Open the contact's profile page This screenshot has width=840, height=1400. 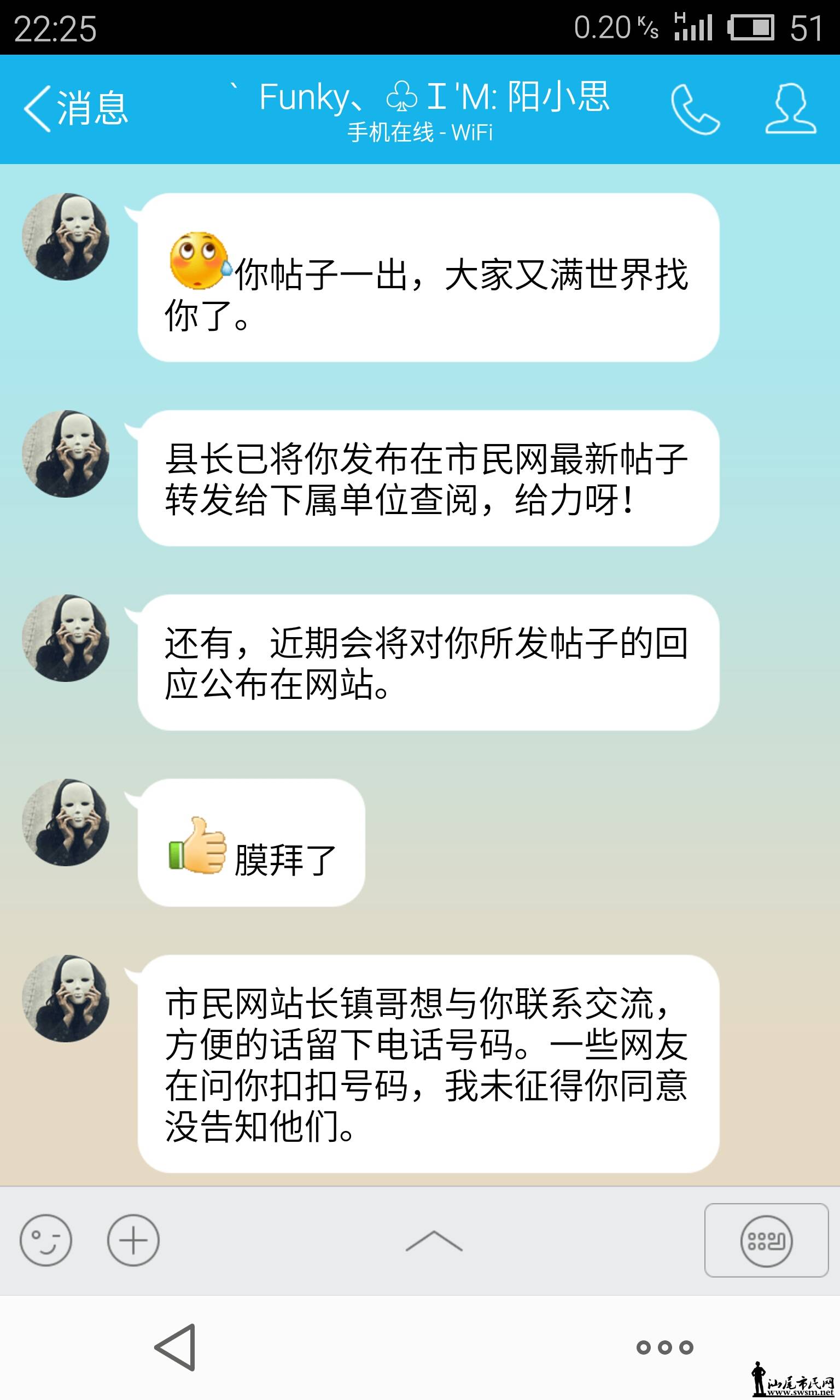[791, 109]
